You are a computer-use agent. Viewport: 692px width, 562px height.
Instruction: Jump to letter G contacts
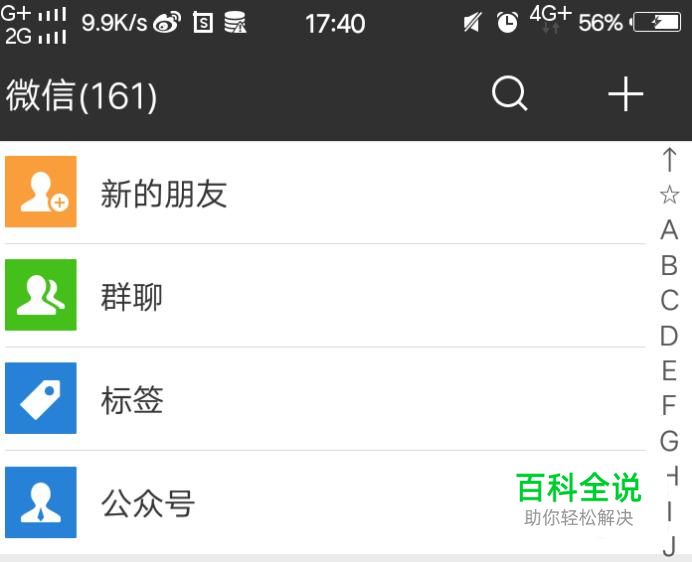click(669, 441)
